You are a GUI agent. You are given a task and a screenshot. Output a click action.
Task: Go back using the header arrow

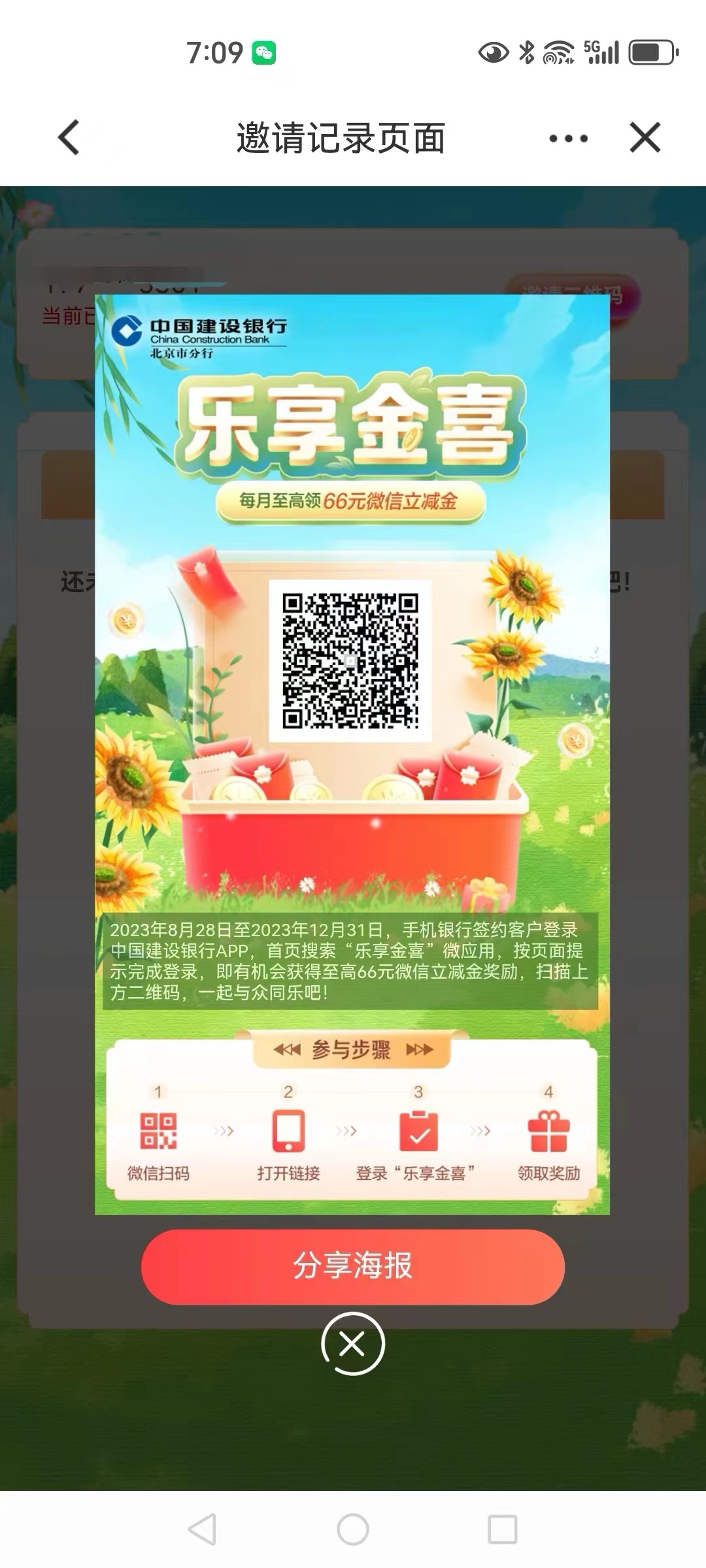(x=69, y=138)
